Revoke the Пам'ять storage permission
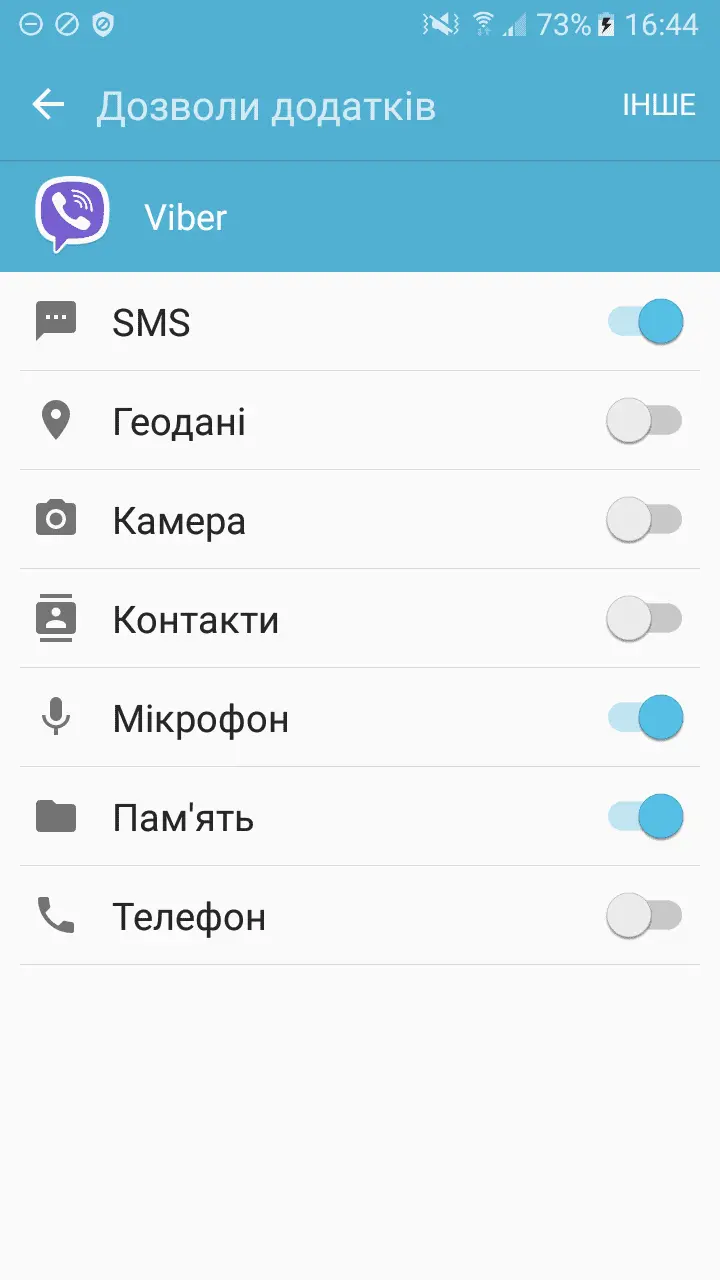The image size is (720, 1280). coord(645,817)
